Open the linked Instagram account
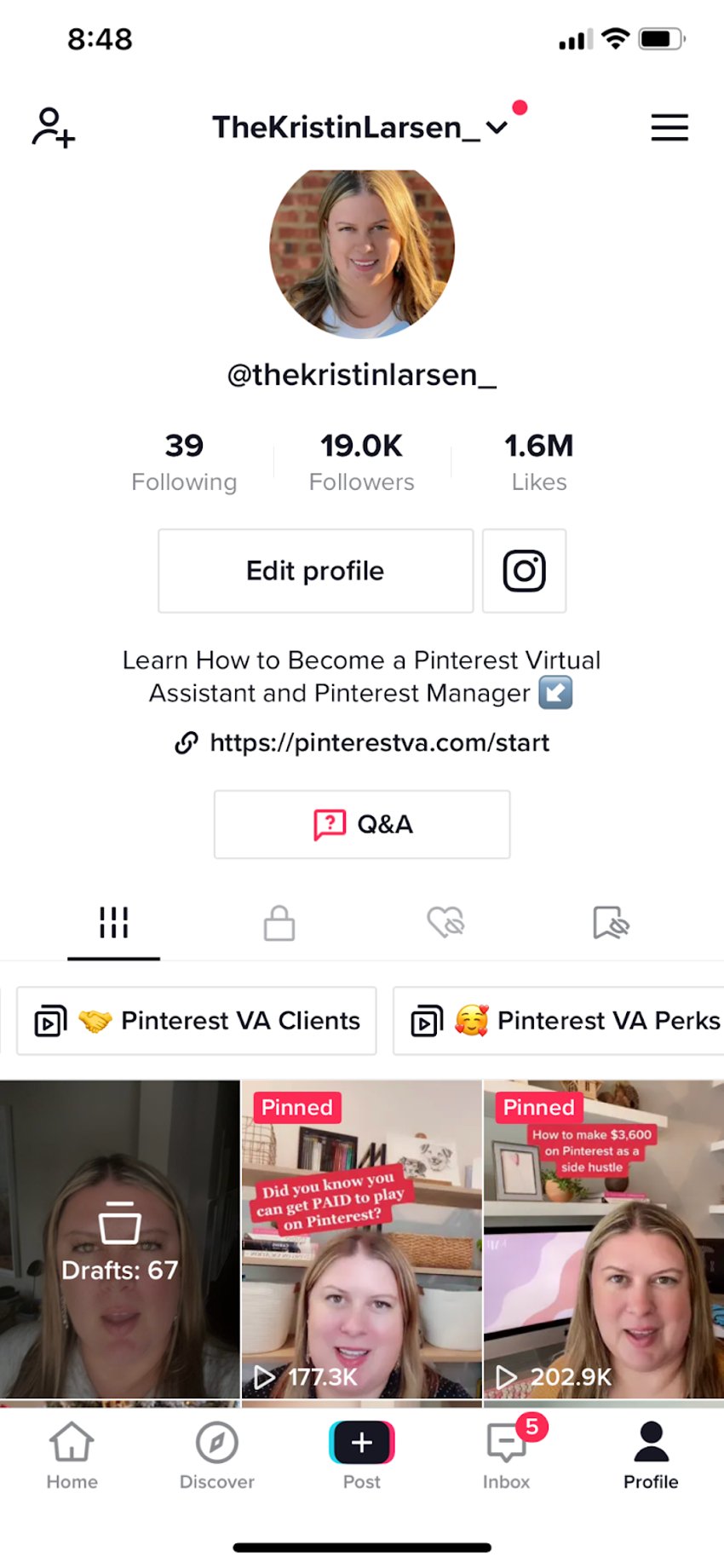Image resolution: width=724 pixels, height=1568 pixels. pos(524,571)
